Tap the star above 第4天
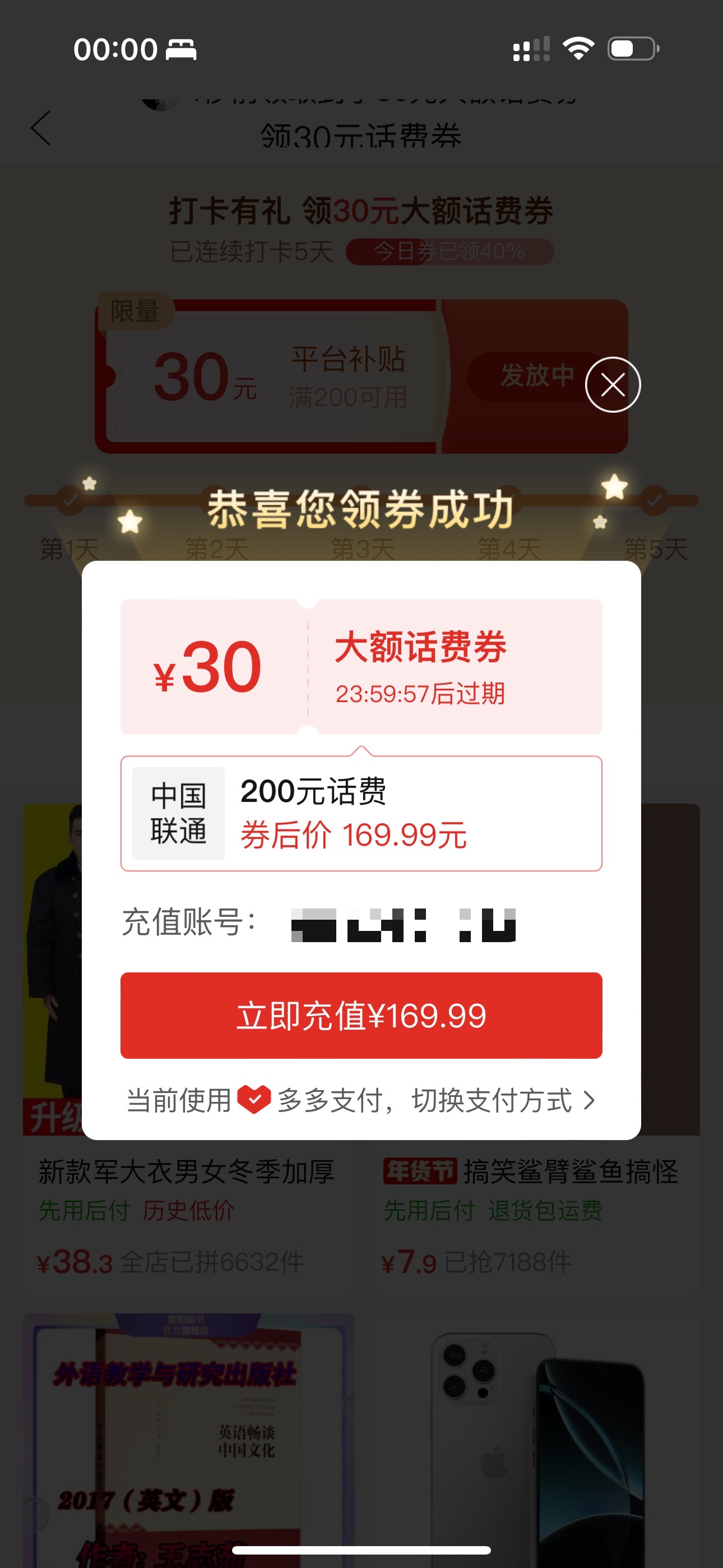723x1568 pixels. coord(615,487)
